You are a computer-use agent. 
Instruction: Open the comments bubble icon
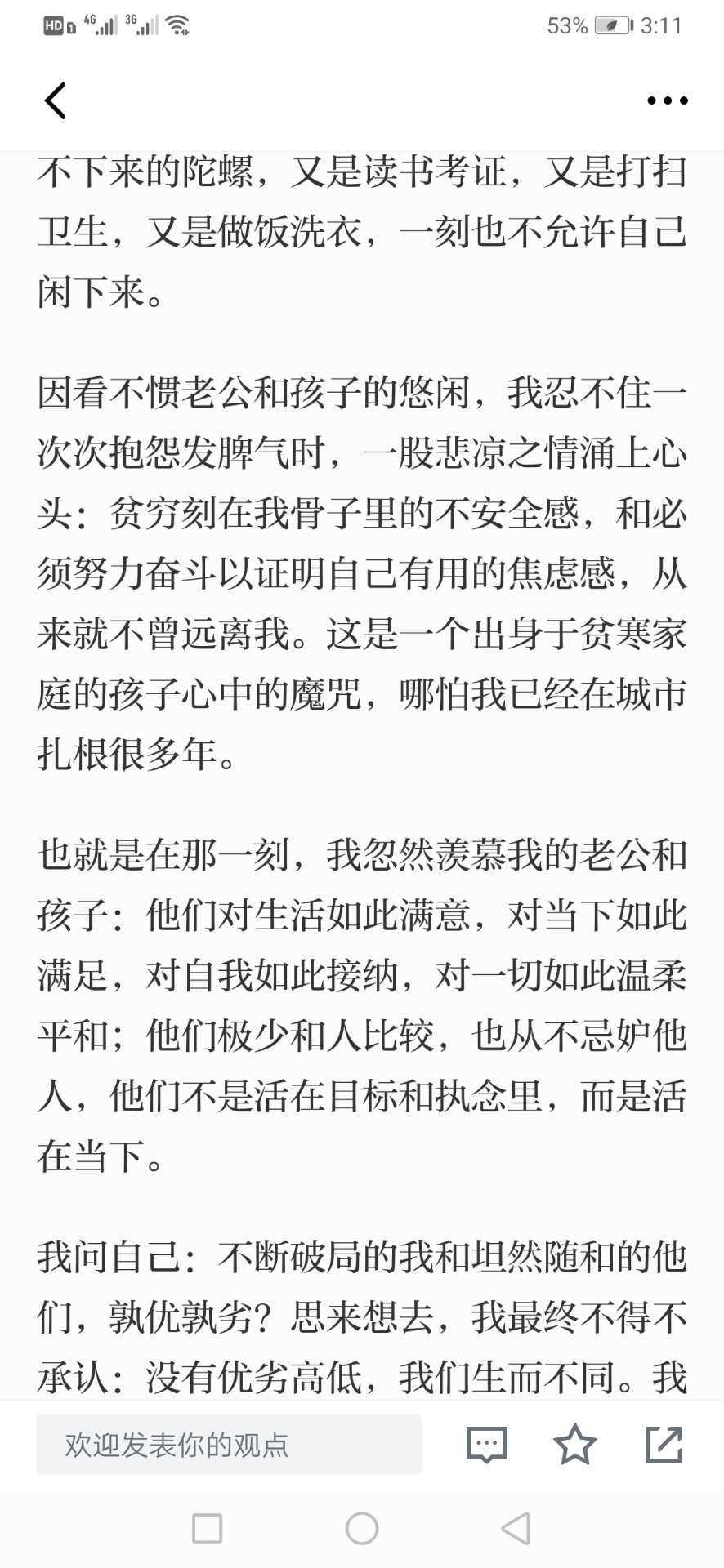(x=486, y=1445)
